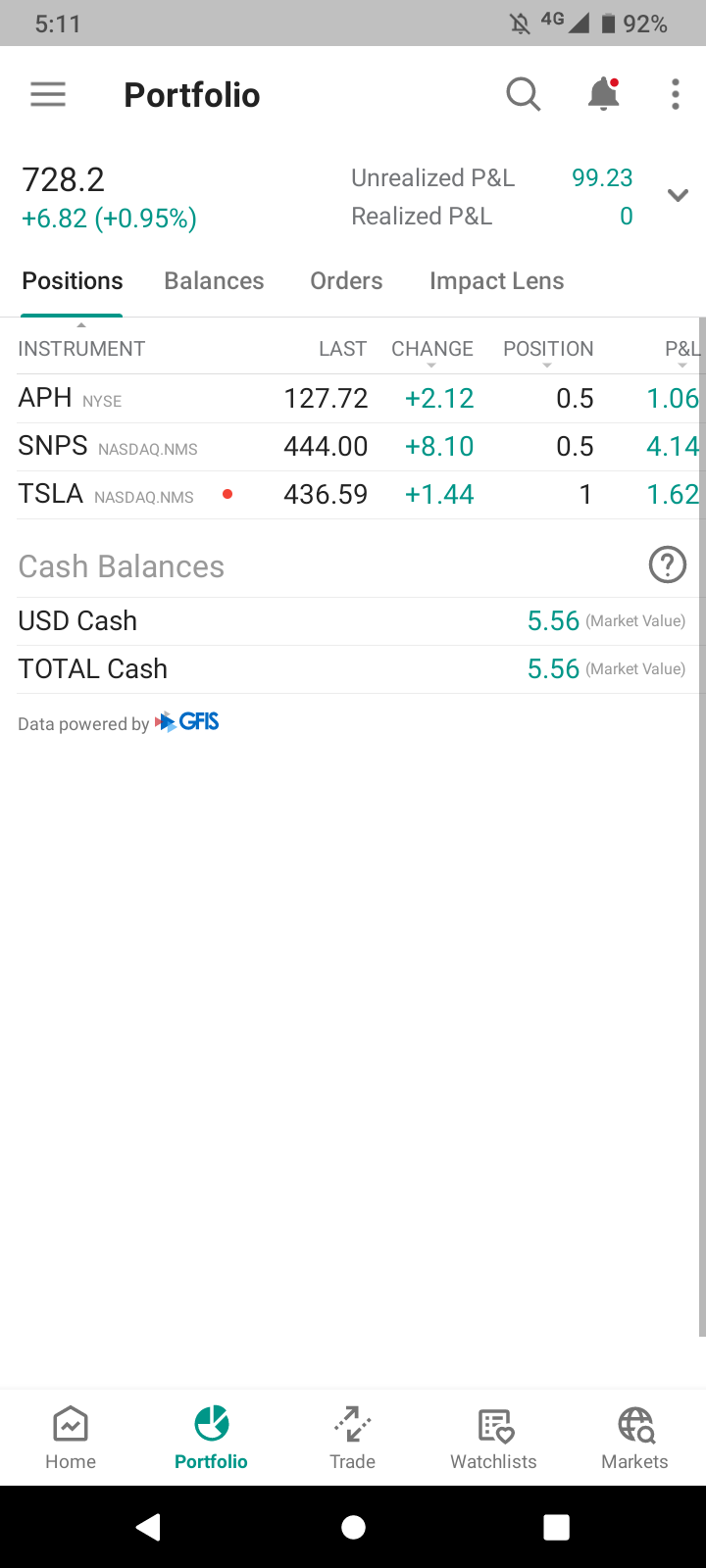Sort positions by INSTRUMENT column
The image size is (706, 1568).
81,349
